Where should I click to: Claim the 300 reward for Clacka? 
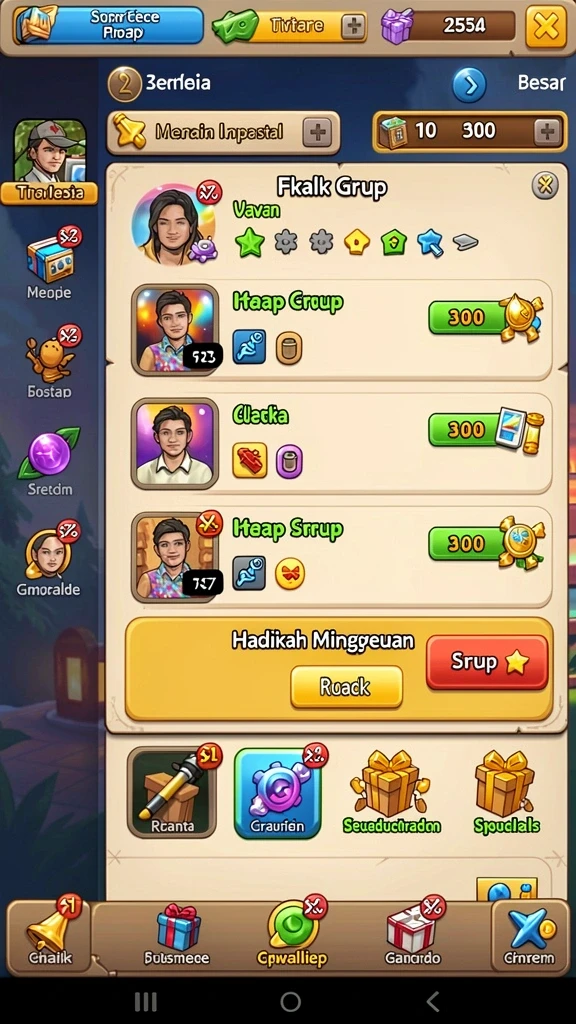(x=485, y=430)
